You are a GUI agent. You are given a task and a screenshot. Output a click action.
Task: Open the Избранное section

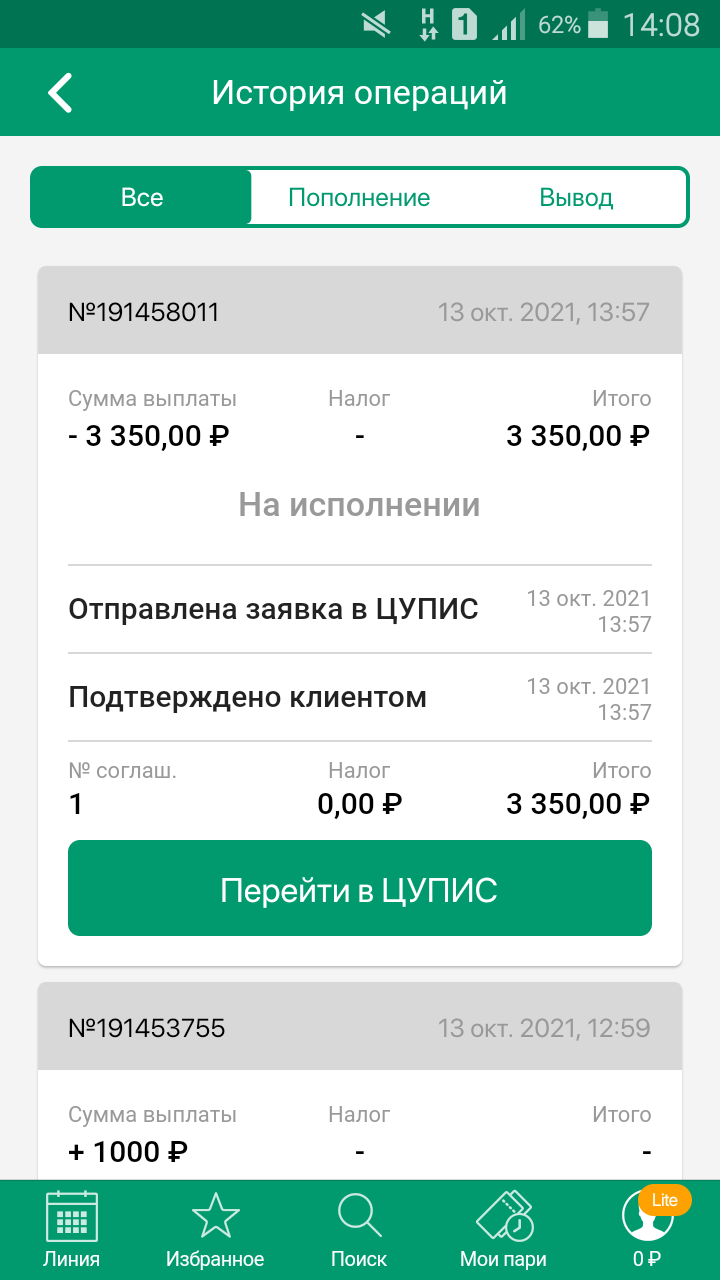[214, 1229]
